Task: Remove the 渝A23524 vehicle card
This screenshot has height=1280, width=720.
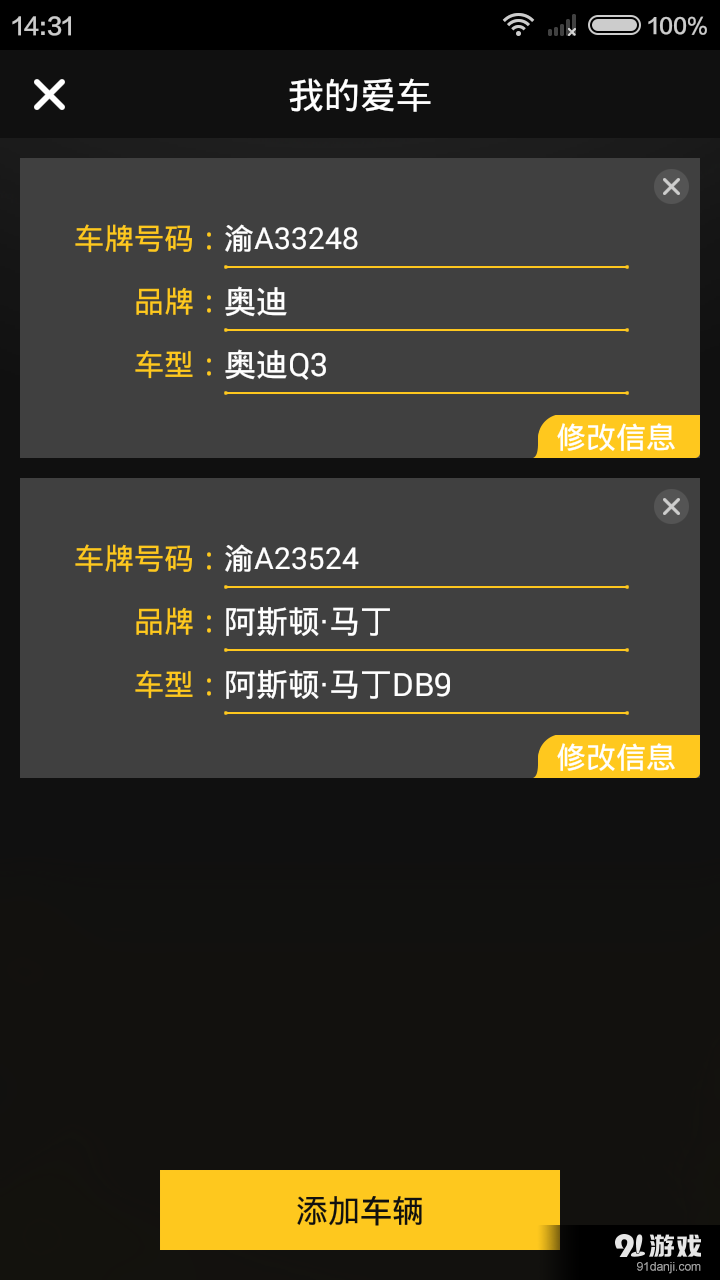Action: pyautogui.click(x=670, y=507)
